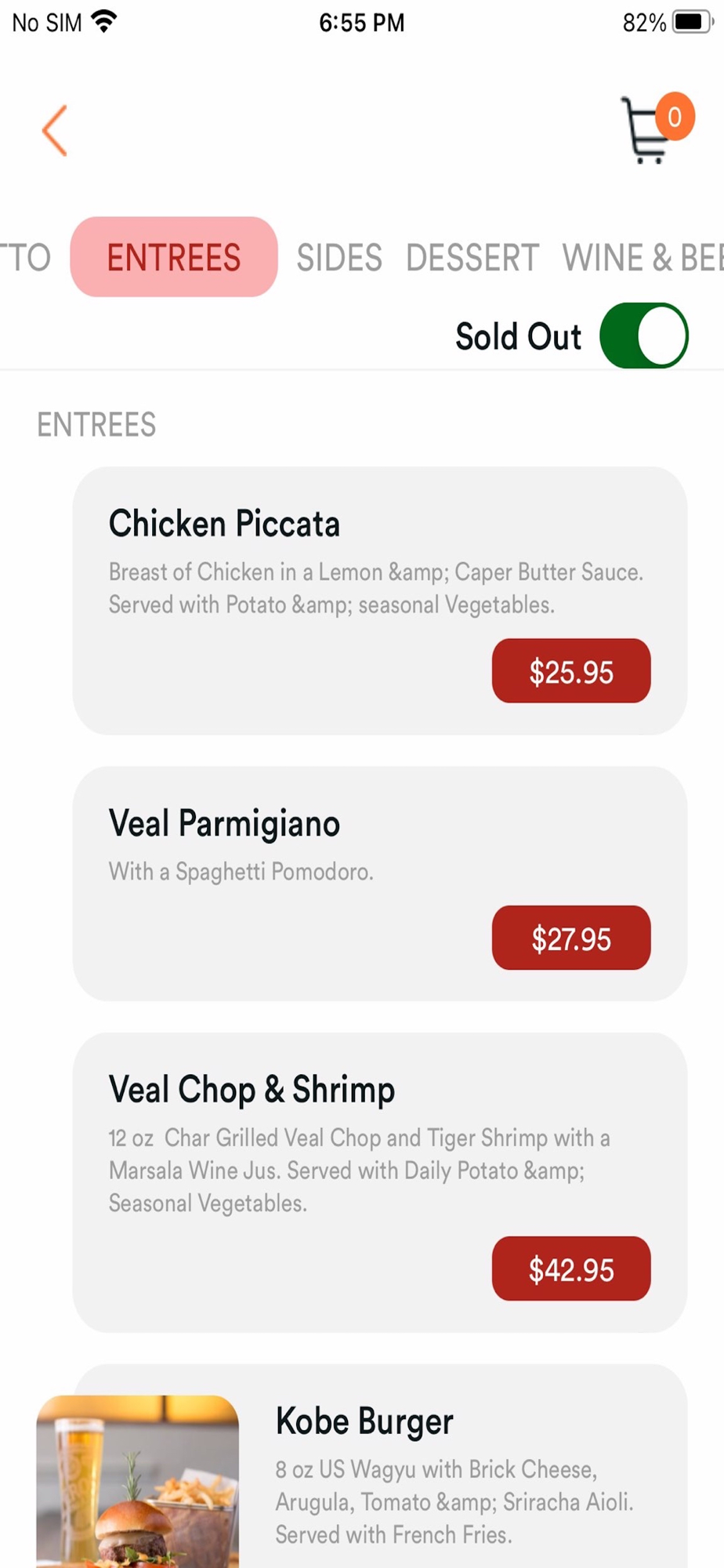Add Chicken Piccata for $25.95
Screen dimensions: 724x1568
pyautogui.click(x=570, y=671)
